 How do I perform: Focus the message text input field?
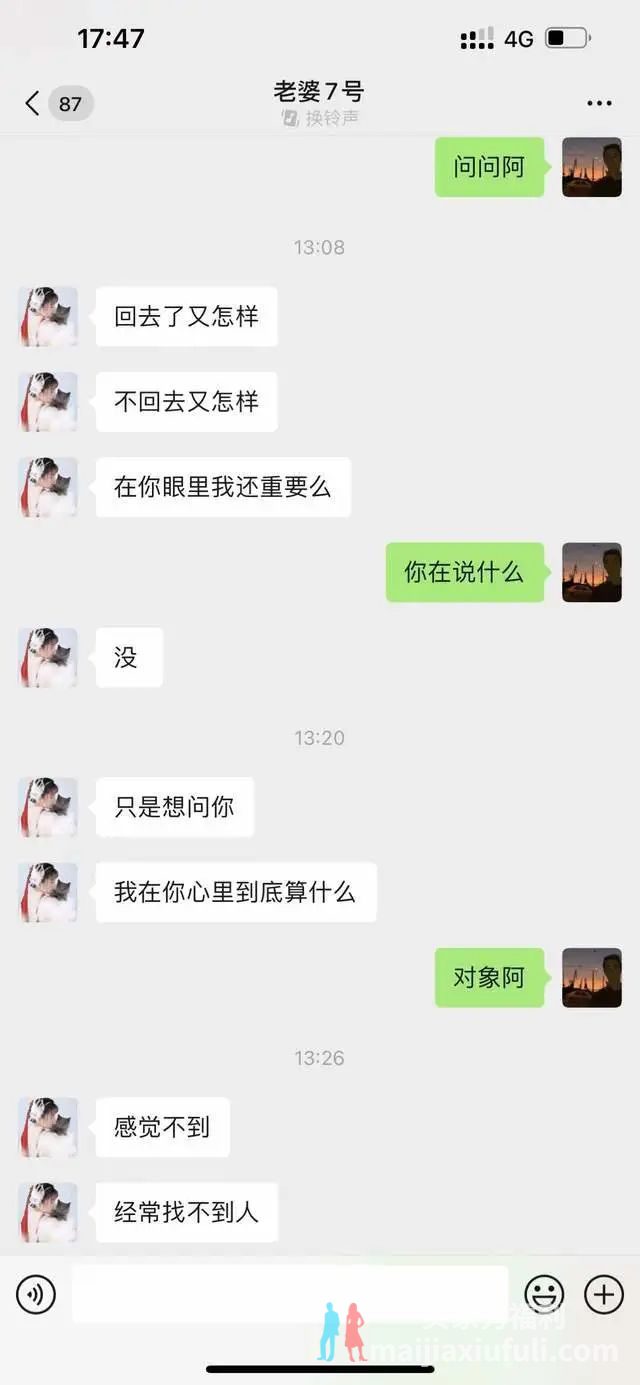click(290, 1294)
